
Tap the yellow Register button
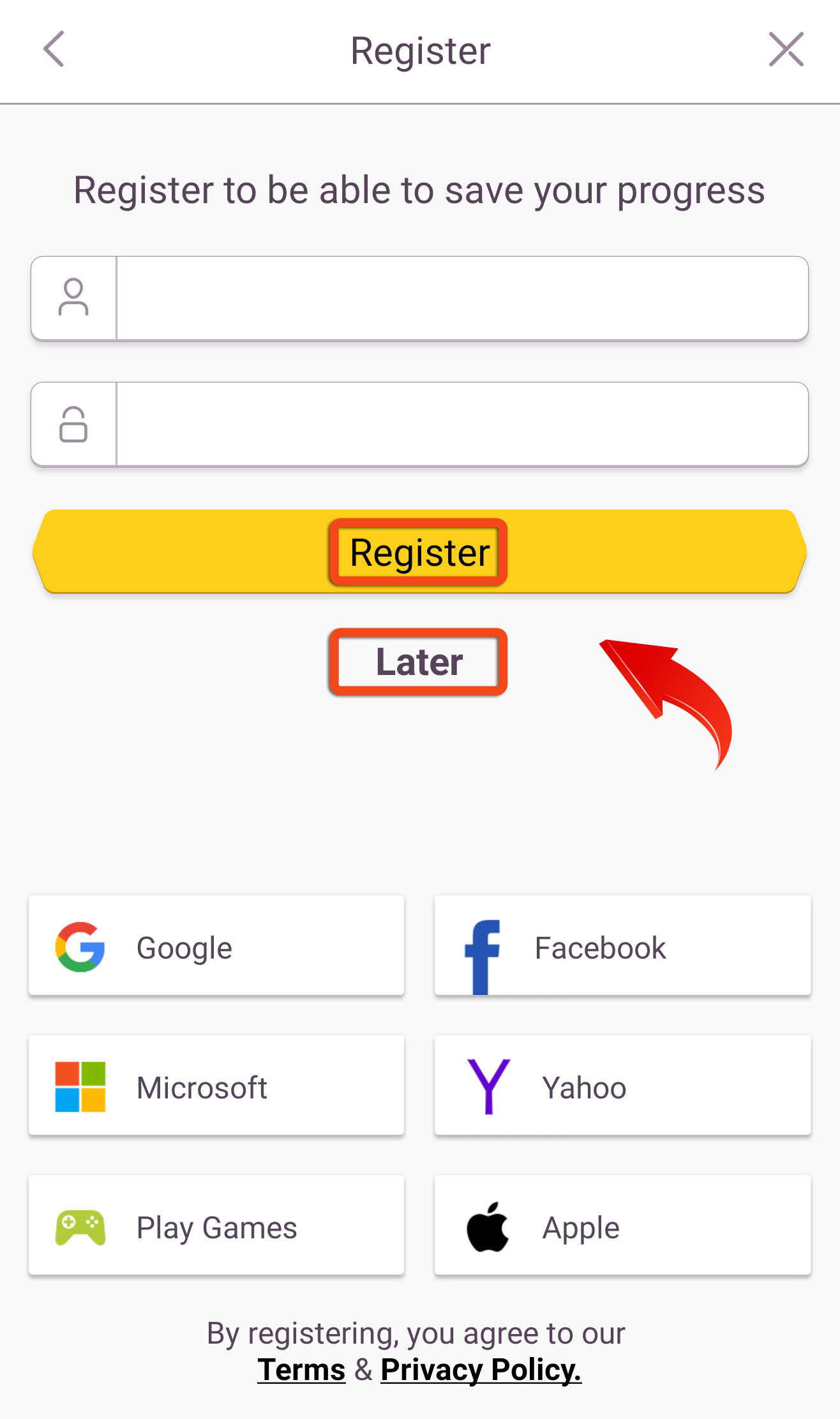coord(419,552)
